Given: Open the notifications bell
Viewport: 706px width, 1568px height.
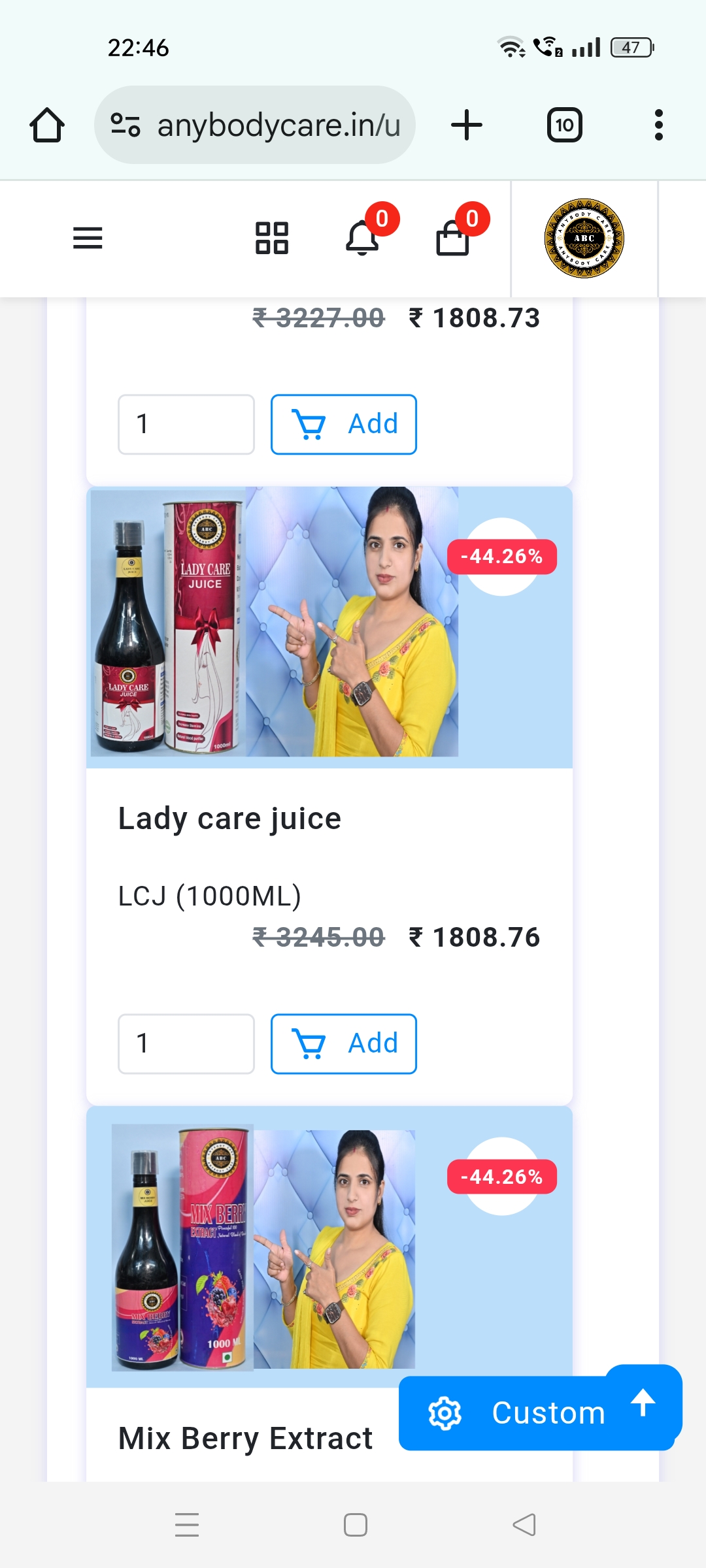Looking at the screenshot, I should [x=363, y=238].
